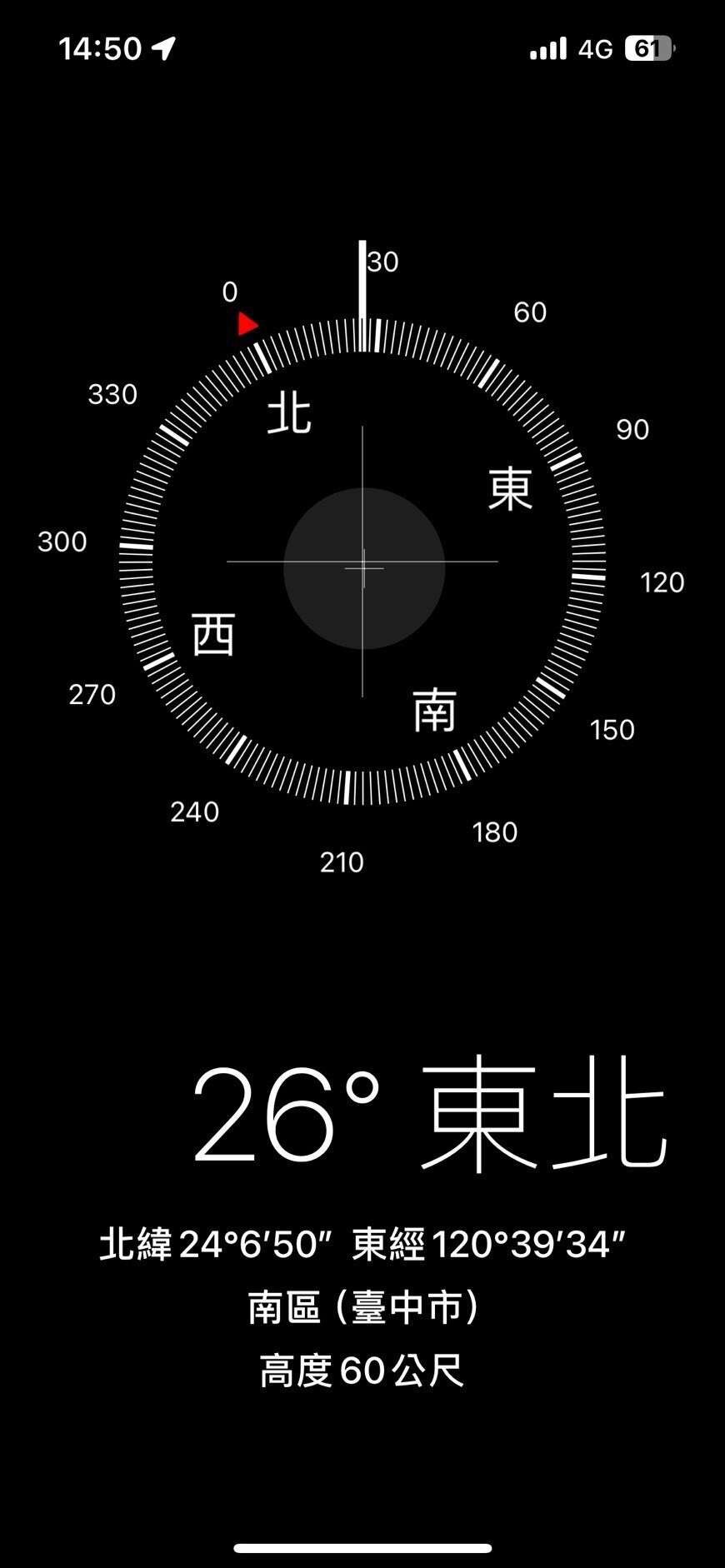The image size is (725, 1568).
Task: Tap the compass dial to lock bearing
Action: [x=362, y=562]
